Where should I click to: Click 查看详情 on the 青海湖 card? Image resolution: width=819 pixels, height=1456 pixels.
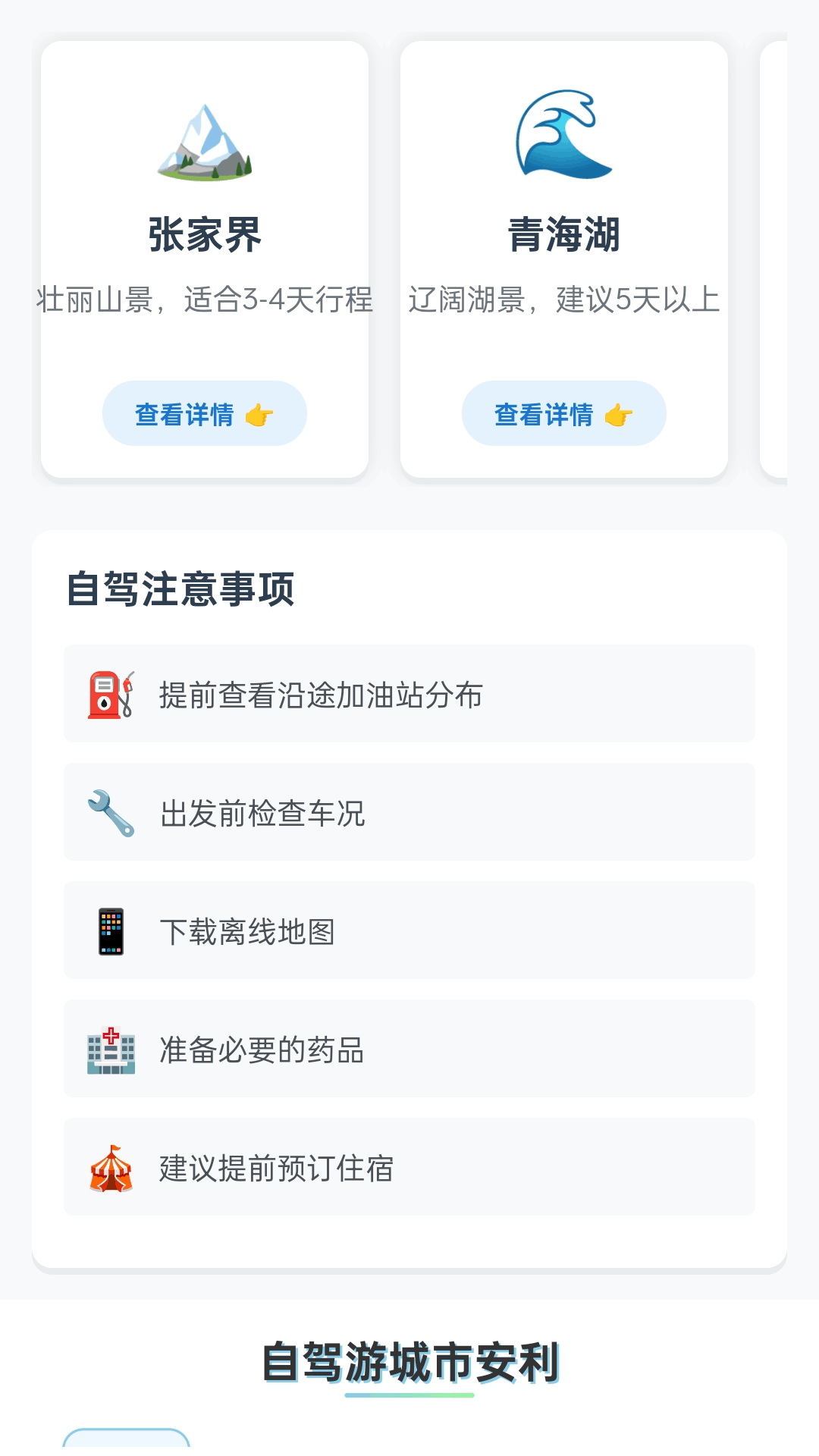[x=564, y=413]
